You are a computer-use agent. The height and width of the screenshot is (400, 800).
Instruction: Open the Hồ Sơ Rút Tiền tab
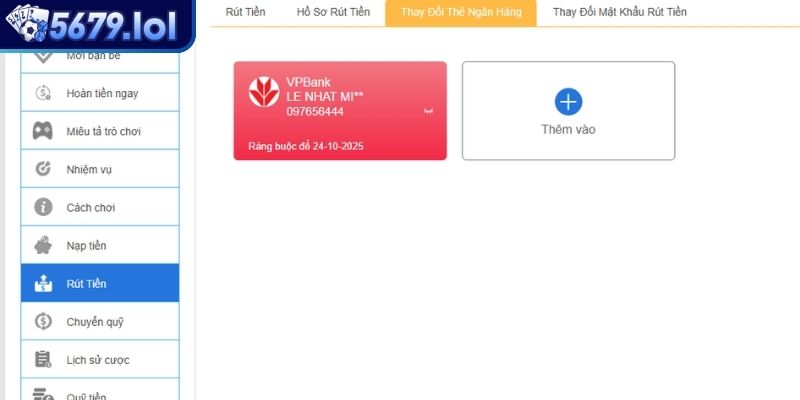pos(333,12)
